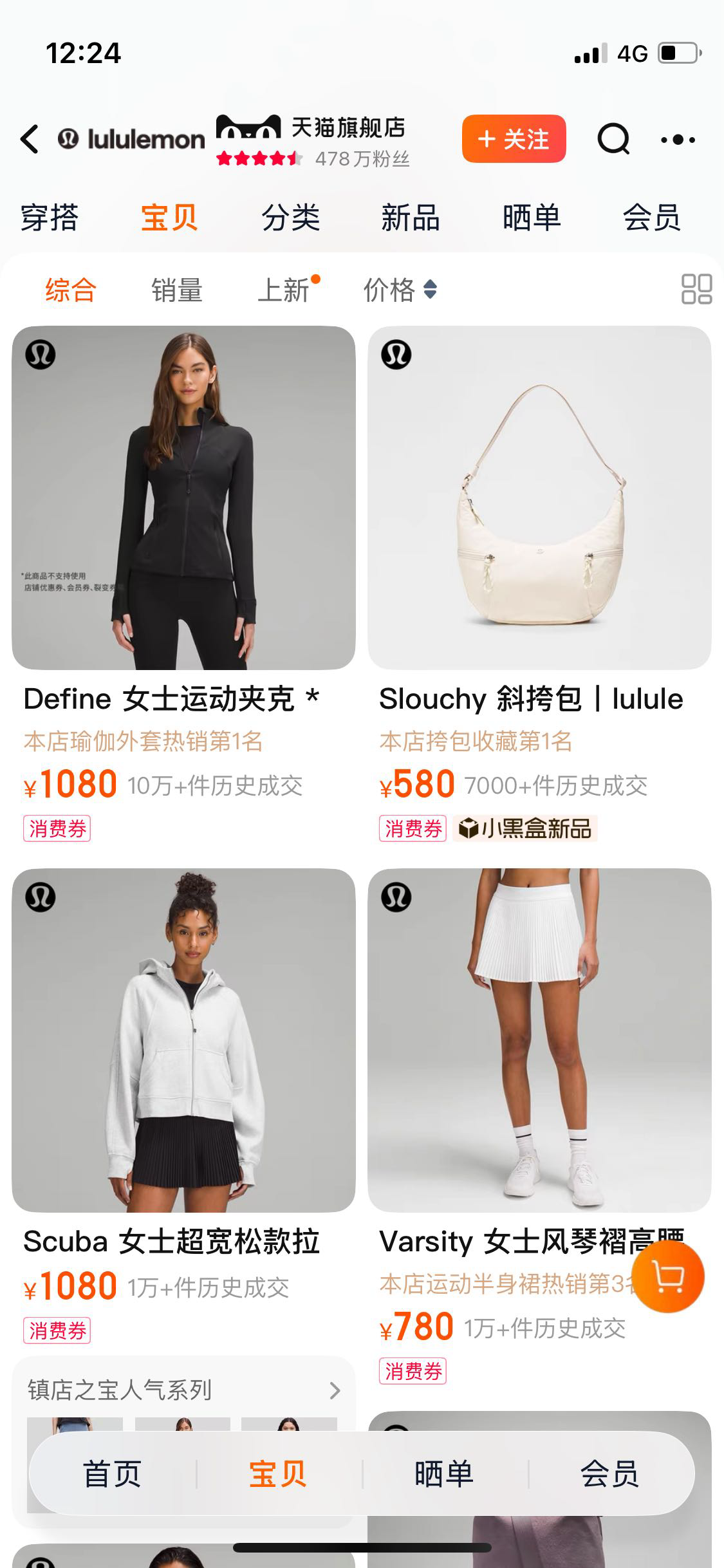Open the 价格 price sort arrows
This screenshot has height=1568, width=724.
coord(398,291)
